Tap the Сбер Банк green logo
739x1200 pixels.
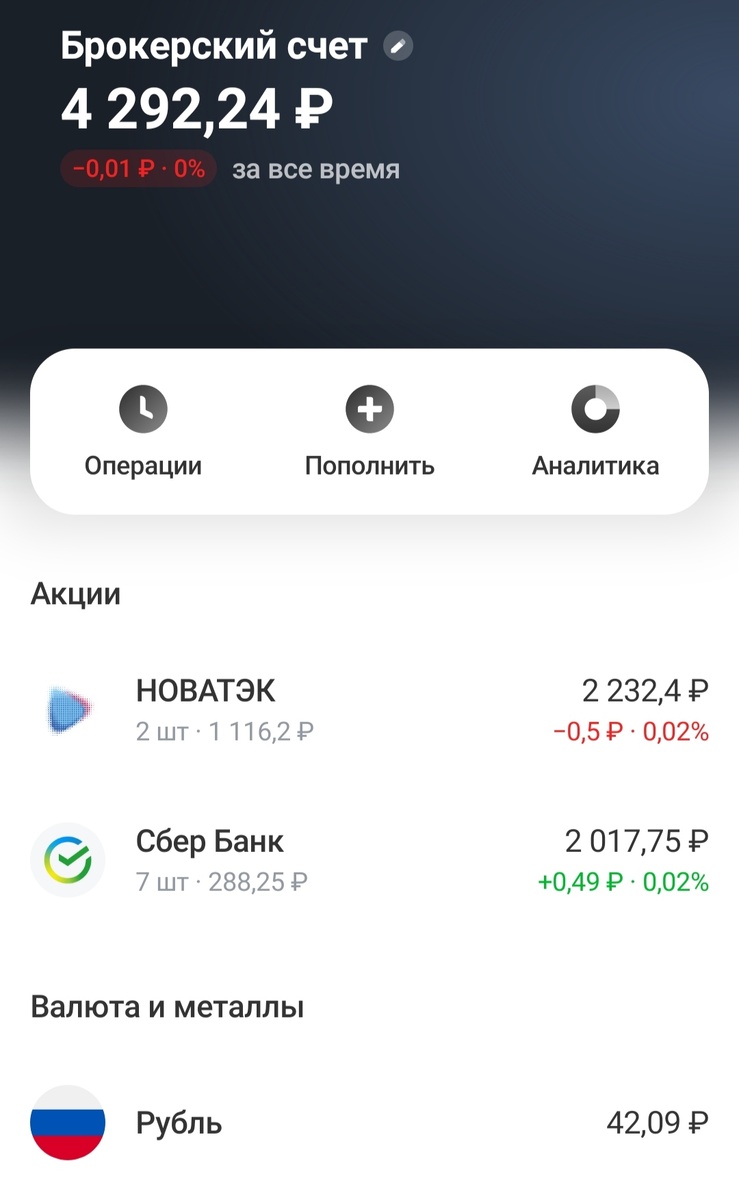[68, 860]
